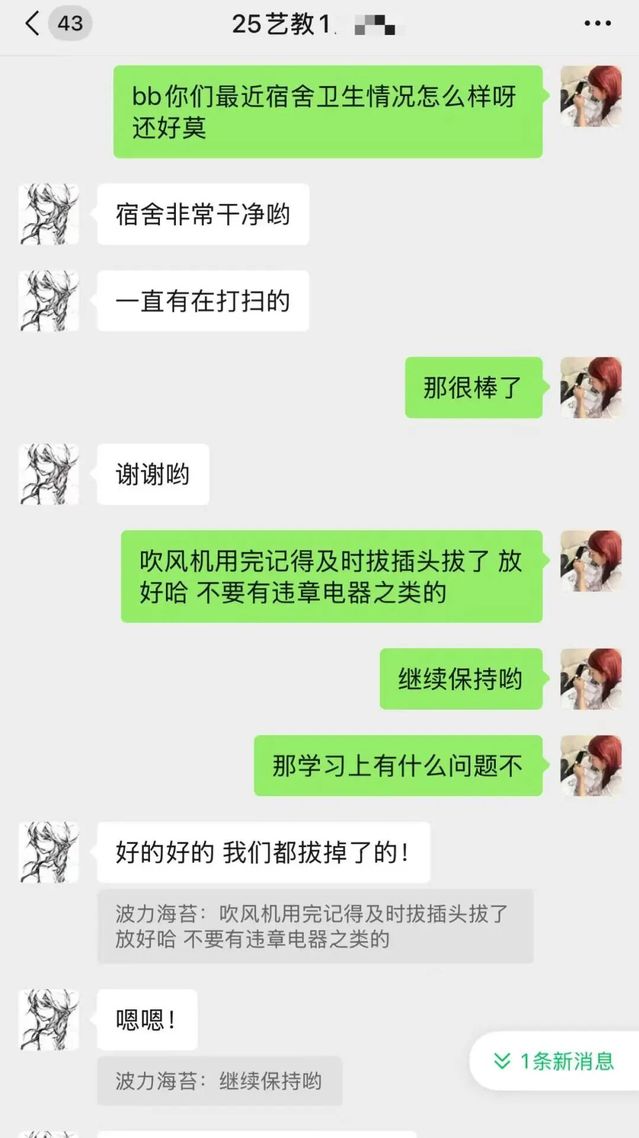Viewport: 639px width, 1138px height.
Task: Open the chat info overflow menu
Action: tap(597, 23)
